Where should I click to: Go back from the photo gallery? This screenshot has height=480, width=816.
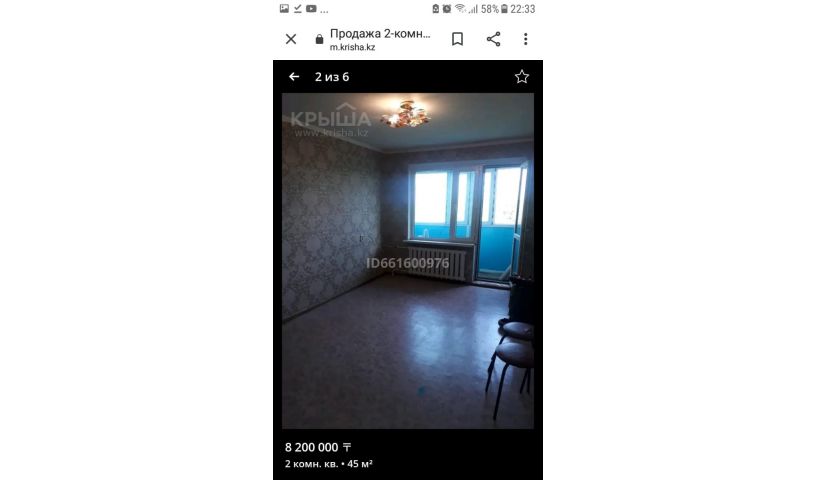pyautogui.click(x=294, y=76)
